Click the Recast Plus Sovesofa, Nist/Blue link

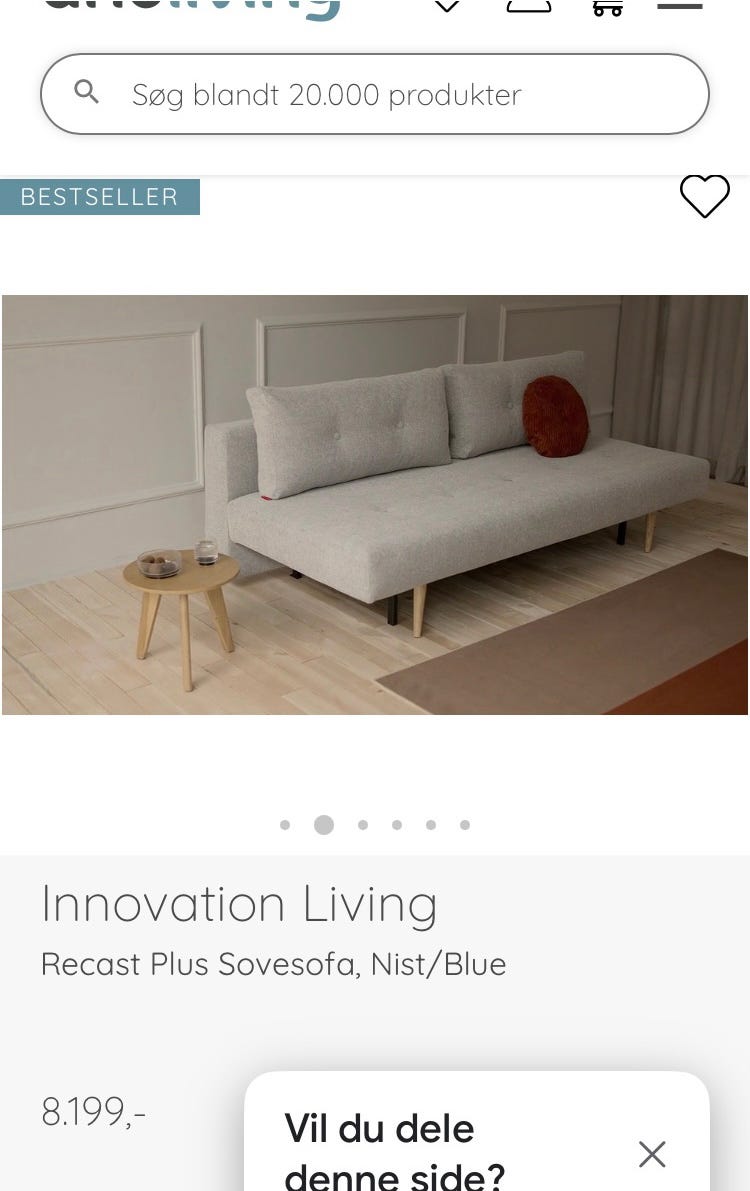[273, 964]
